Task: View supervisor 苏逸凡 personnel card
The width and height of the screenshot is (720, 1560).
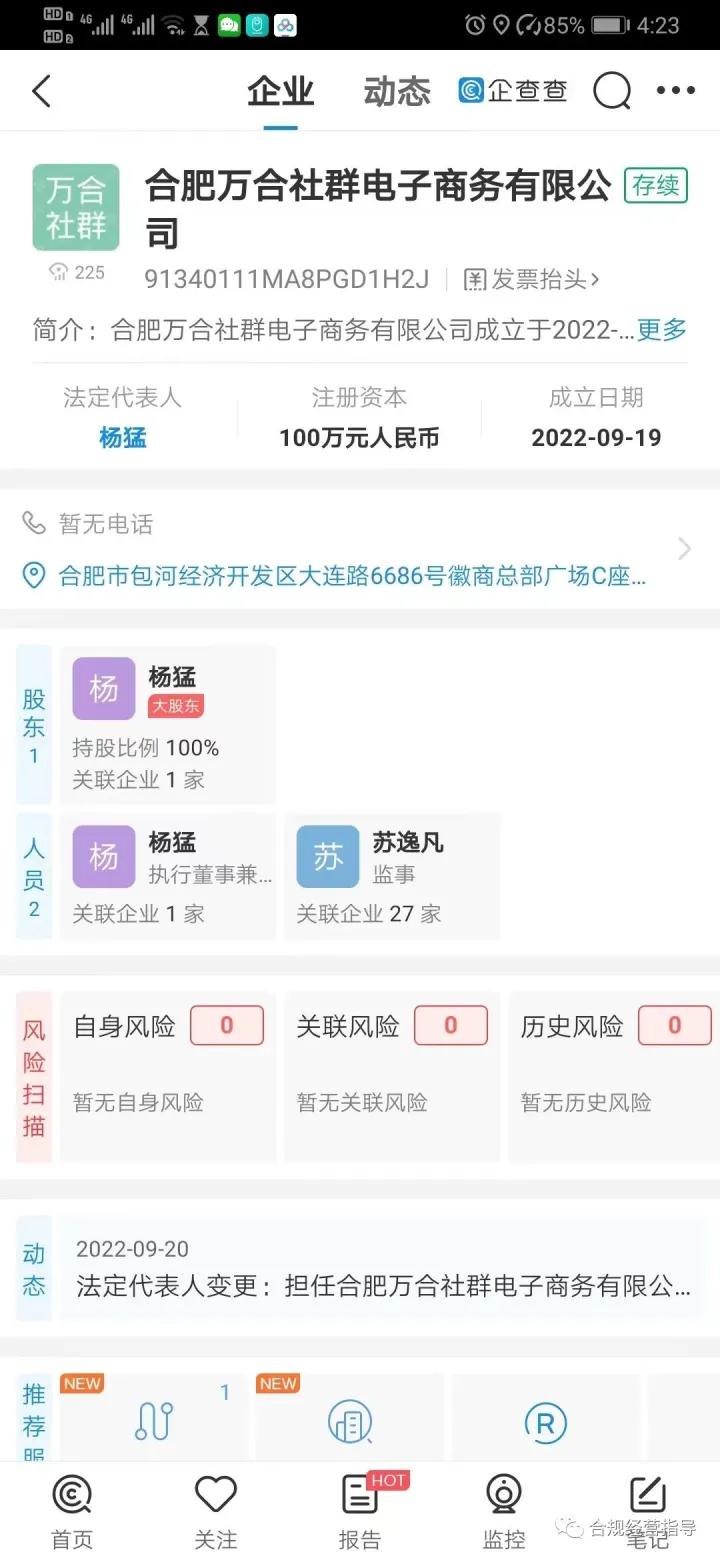Action: pos(392,876)
